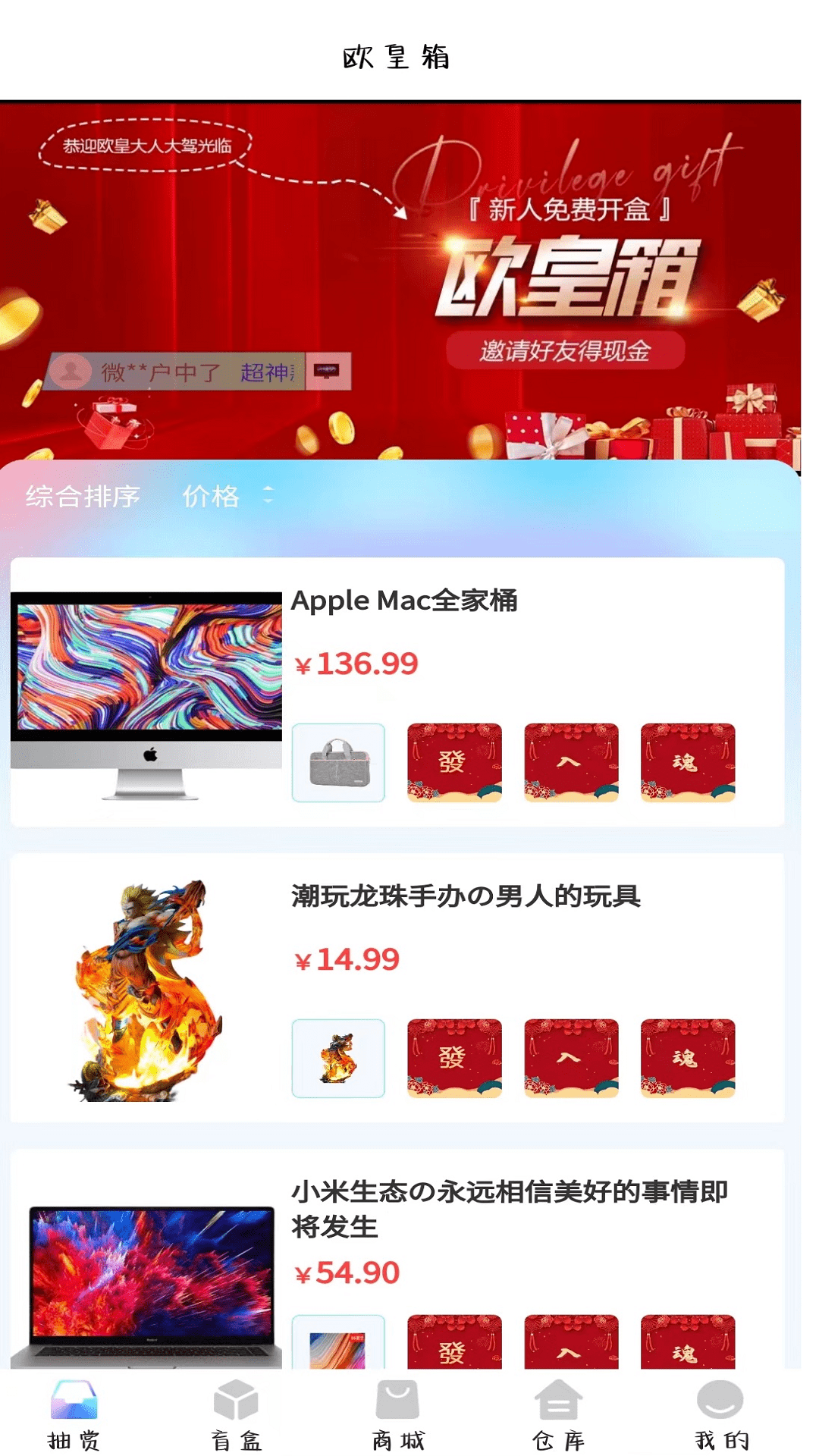Open the Apple Mac全家桶 box card
Image resolution: width=819 pixels, height=1456 pixels.
coord(403,601)
